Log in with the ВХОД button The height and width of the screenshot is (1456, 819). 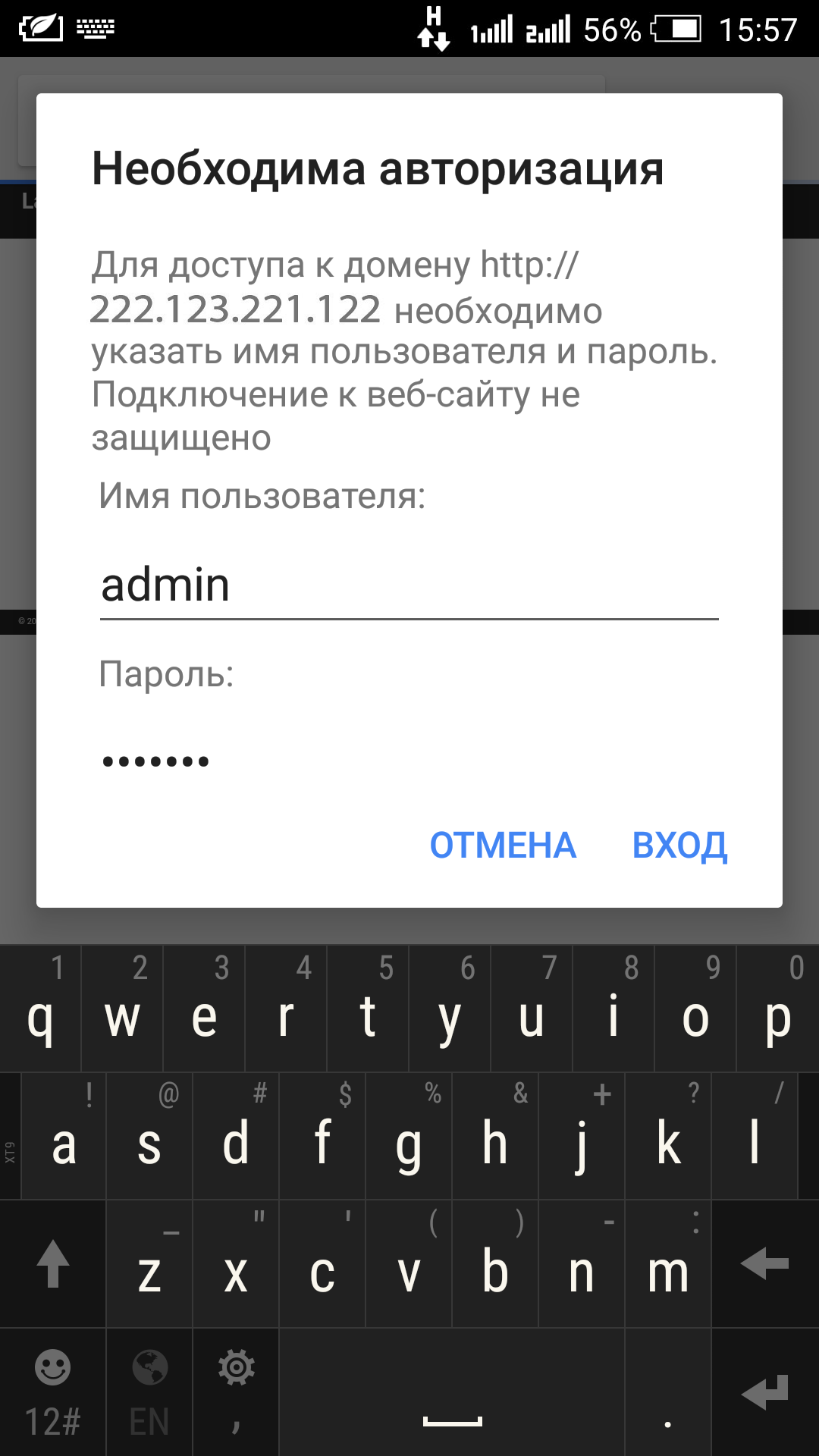(679, 846)
